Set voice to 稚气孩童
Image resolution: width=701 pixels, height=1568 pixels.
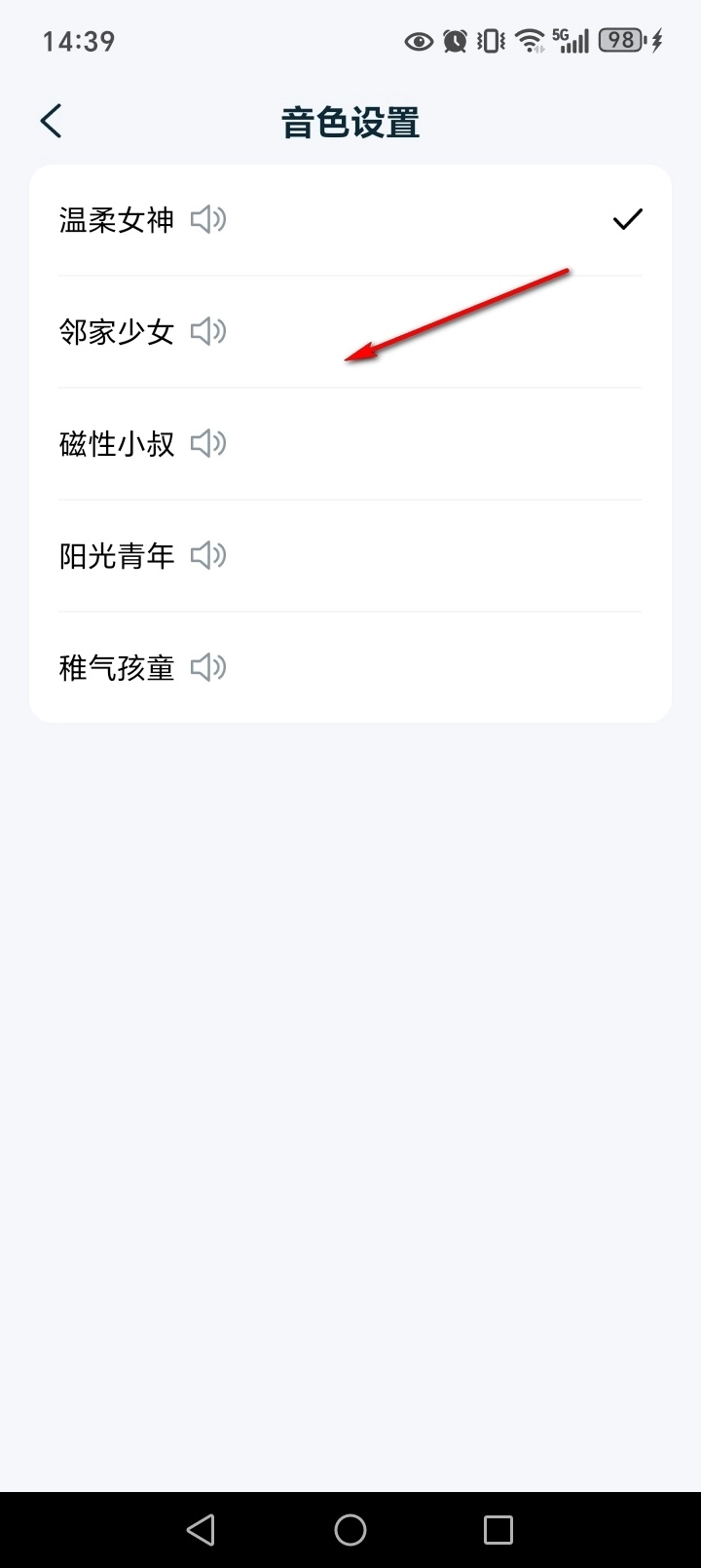[117, 668]
